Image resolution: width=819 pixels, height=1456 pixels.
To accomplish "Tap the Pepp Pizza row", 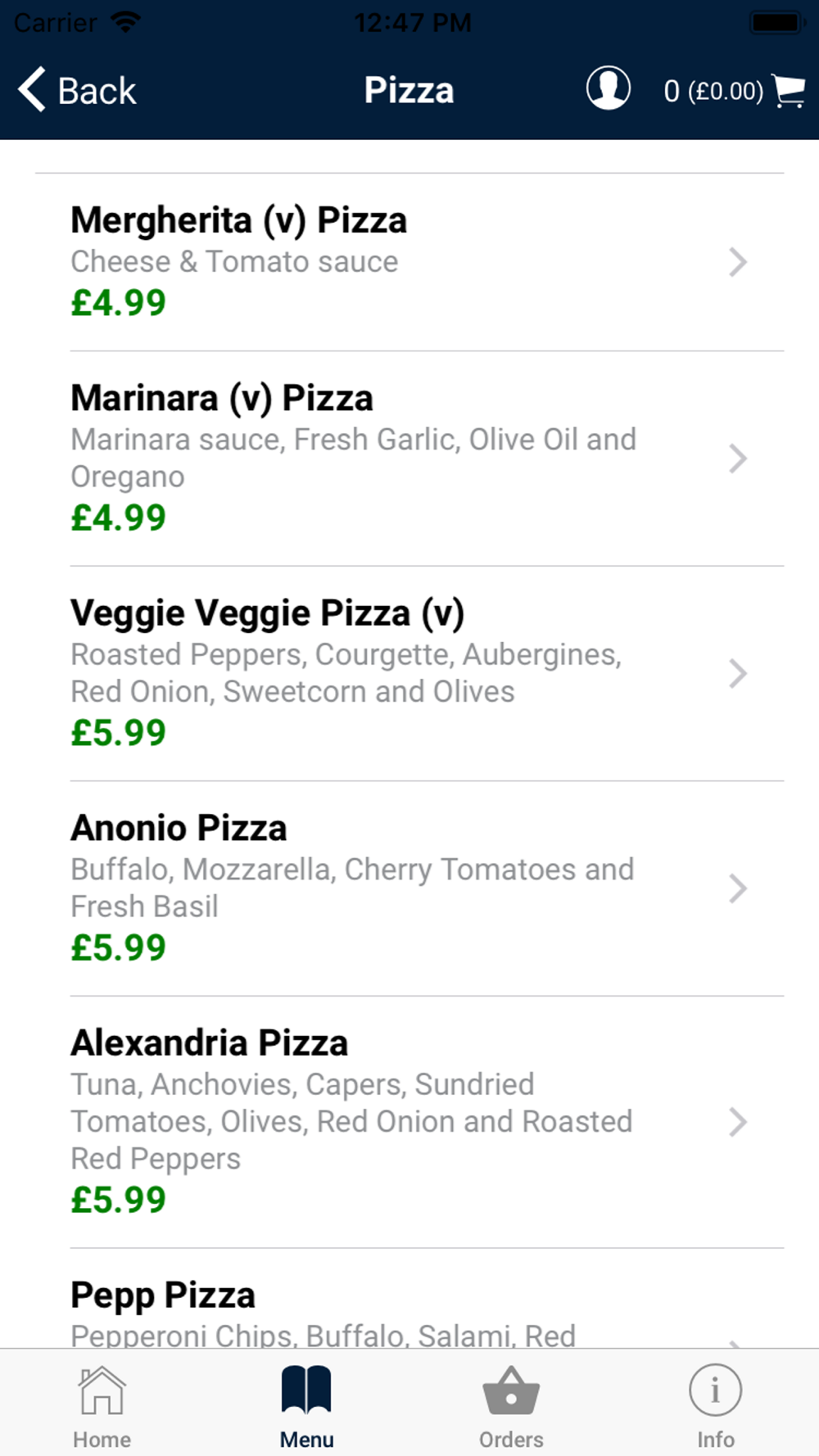I will (409, 1299).
